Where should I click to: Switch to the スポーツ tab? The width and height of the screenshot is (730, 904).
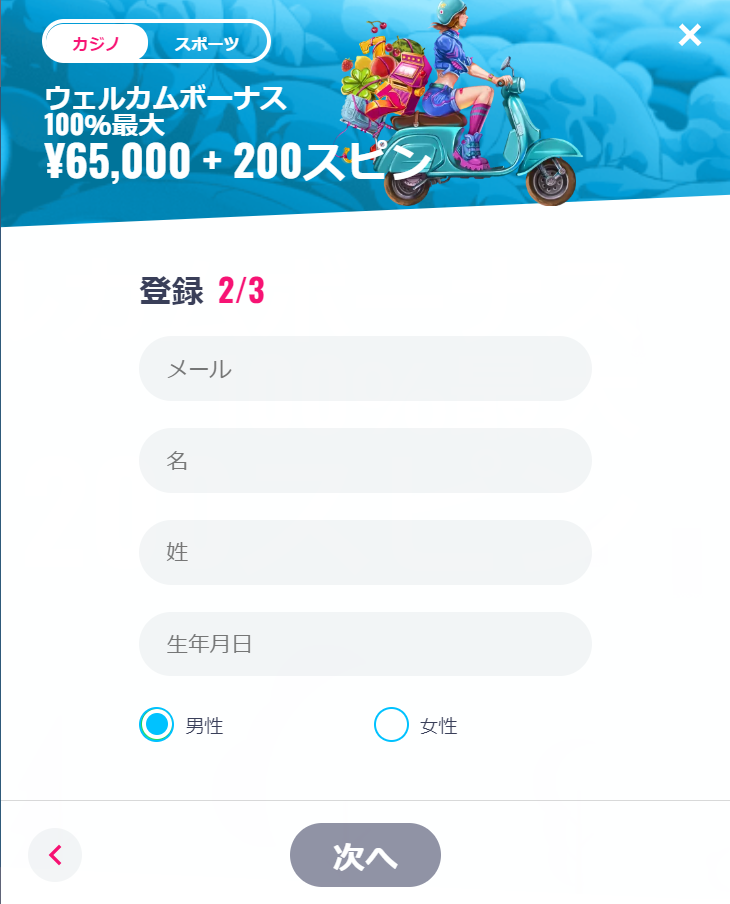tap(207, 43)
